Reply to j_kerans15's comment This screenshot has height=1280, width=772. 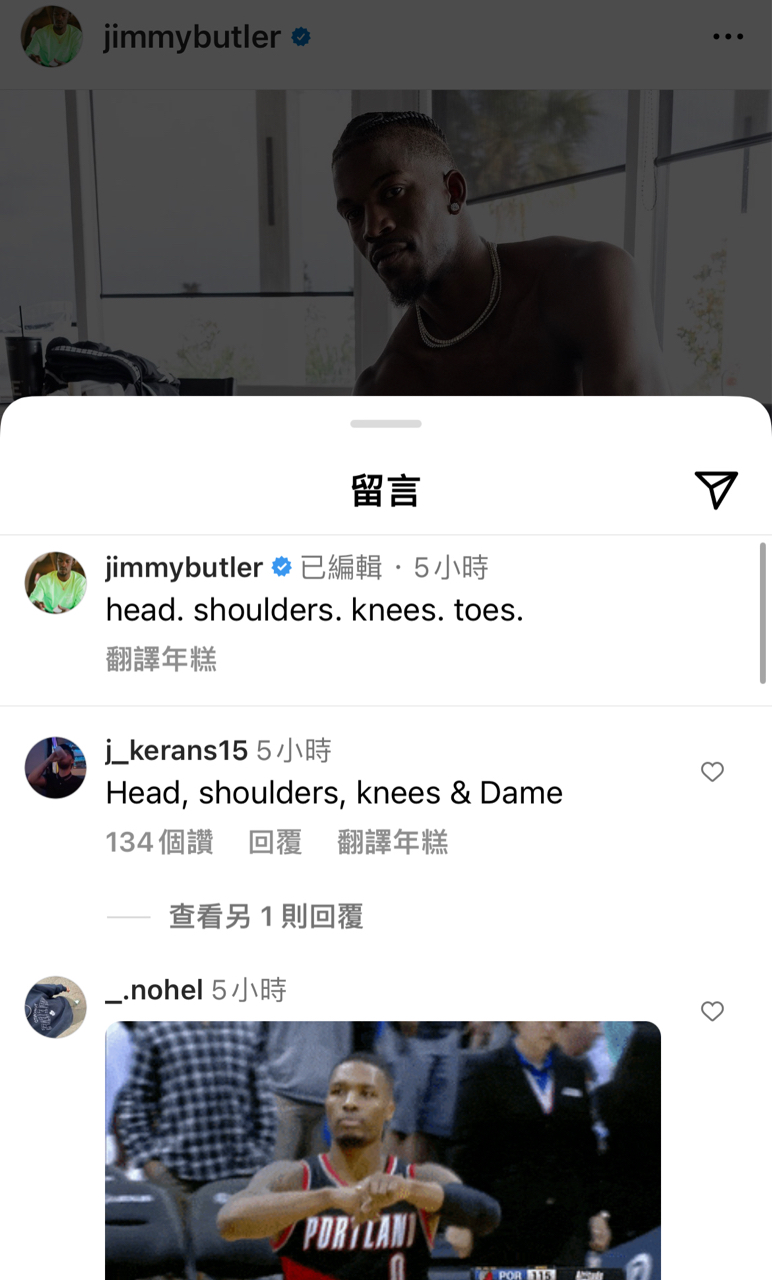tap(275, 842)
